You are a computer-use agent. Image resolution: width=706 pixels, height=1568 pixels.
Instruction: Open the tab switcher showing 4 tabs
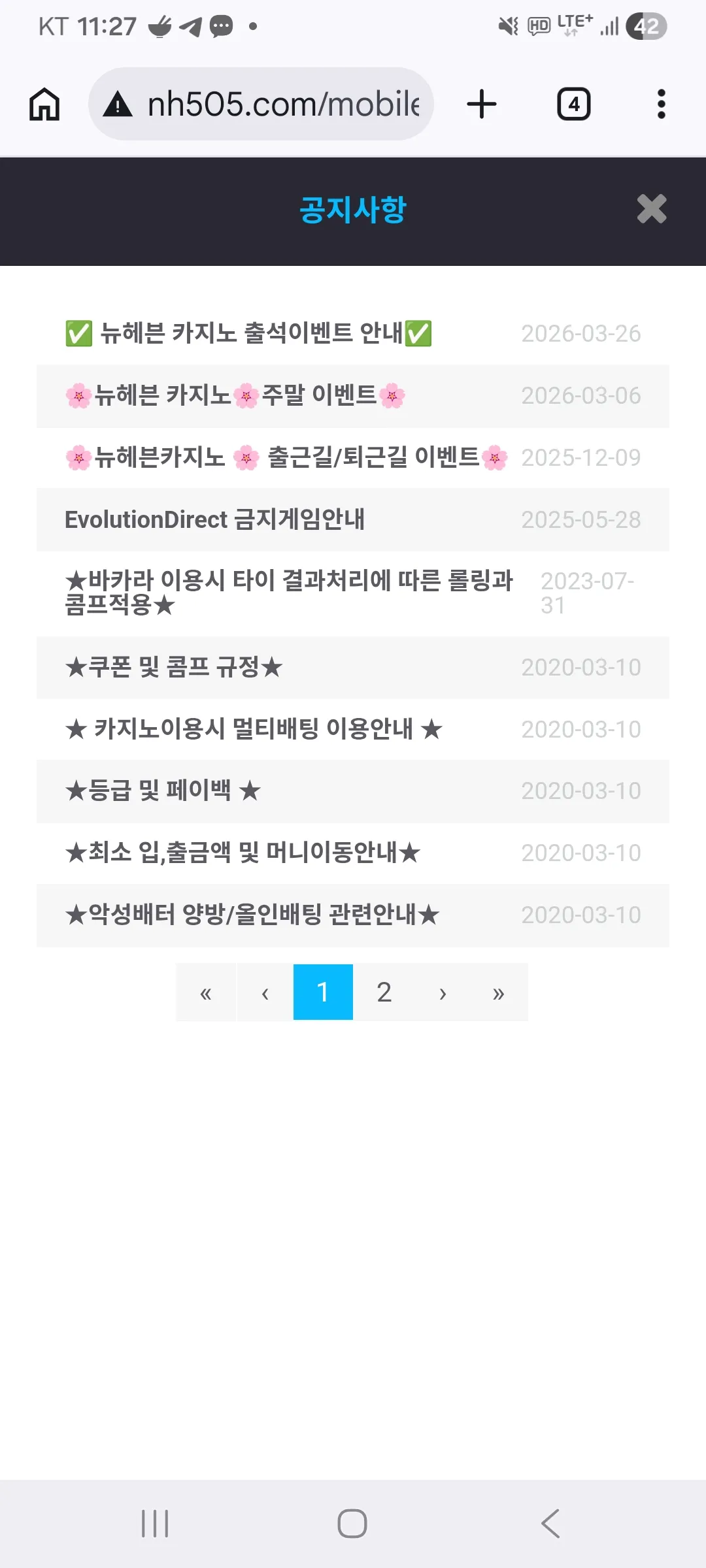click(574, 104)
